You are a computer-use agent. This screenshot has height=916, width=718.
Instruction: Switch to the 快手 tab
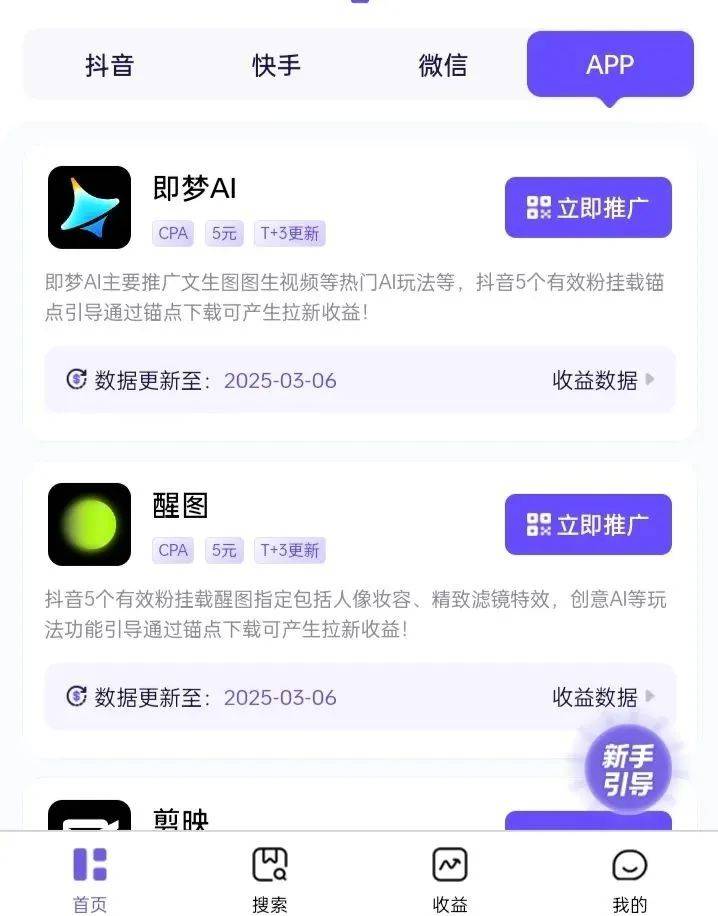coord(277,65)
